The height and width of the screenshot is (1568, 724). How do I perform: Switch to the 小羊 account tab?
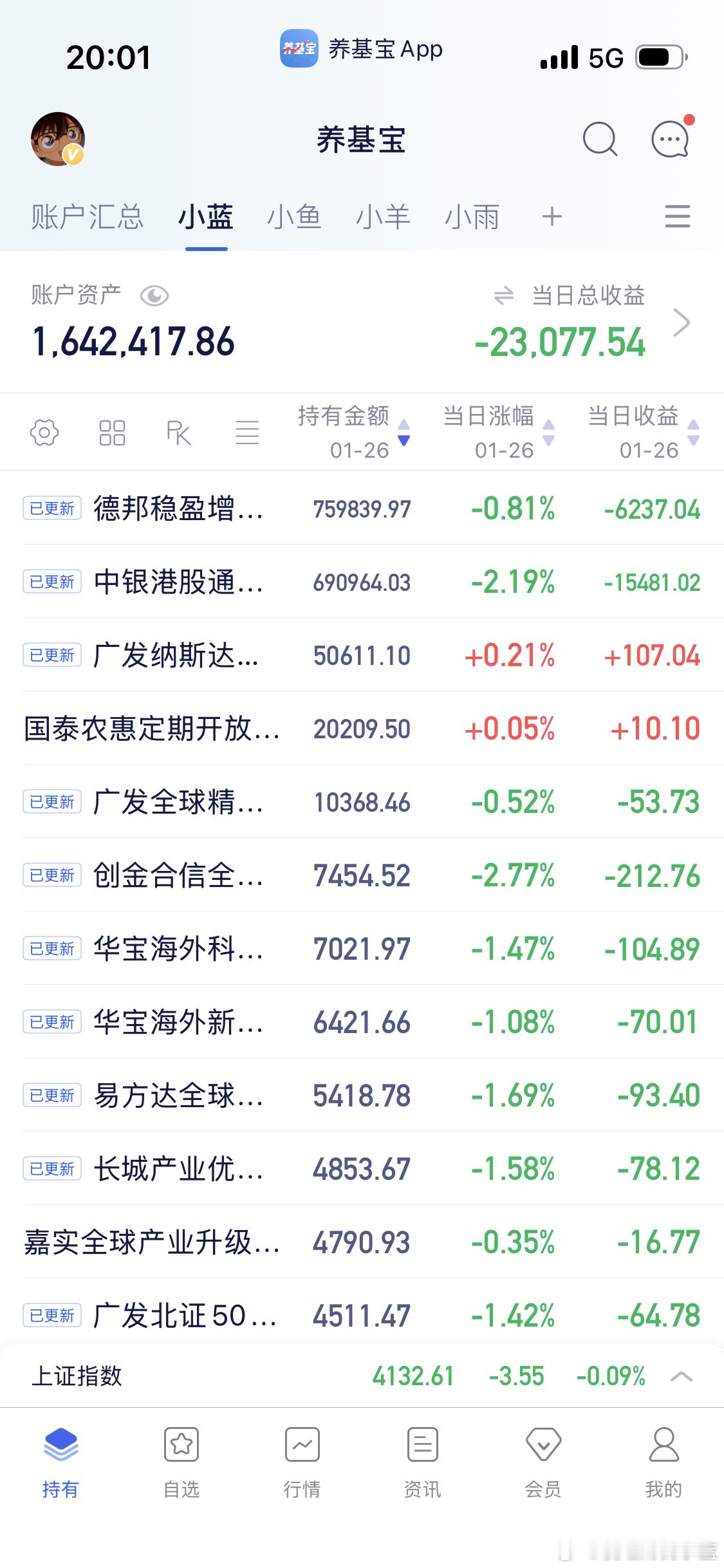coord(384,217)
